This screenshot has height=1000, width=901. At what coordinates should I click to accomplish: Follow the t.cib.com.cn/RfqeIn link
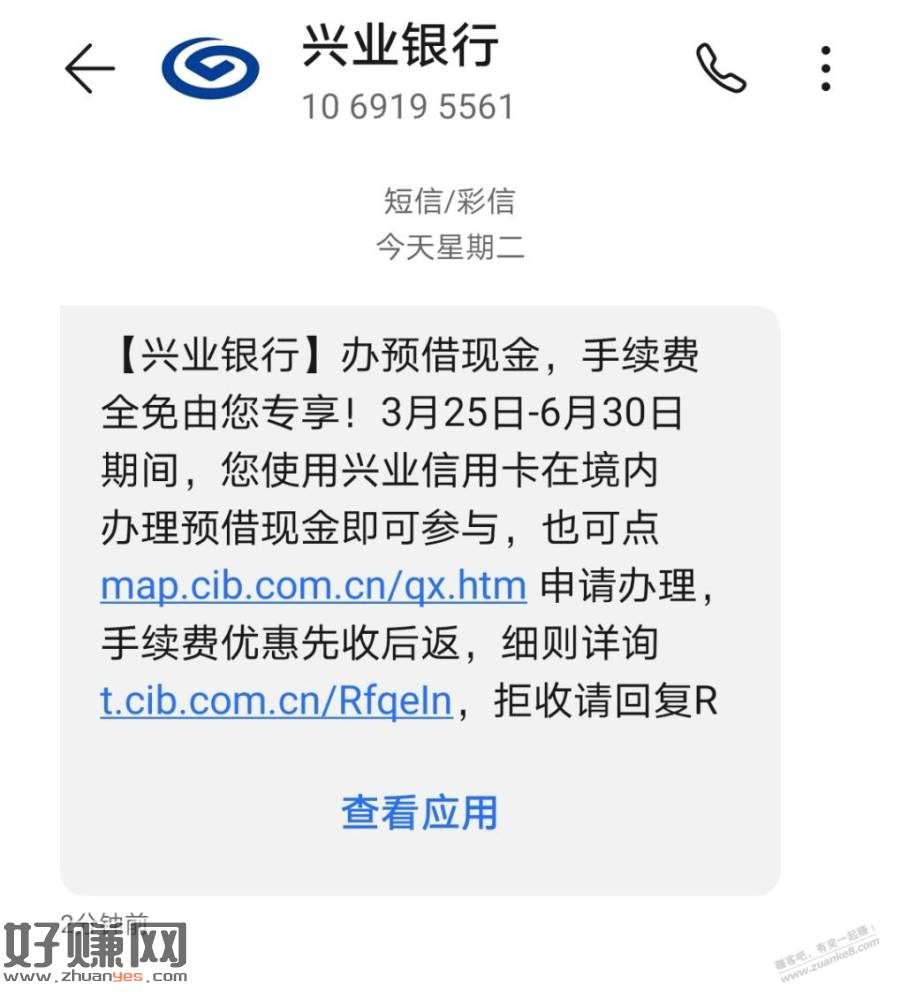277,701
